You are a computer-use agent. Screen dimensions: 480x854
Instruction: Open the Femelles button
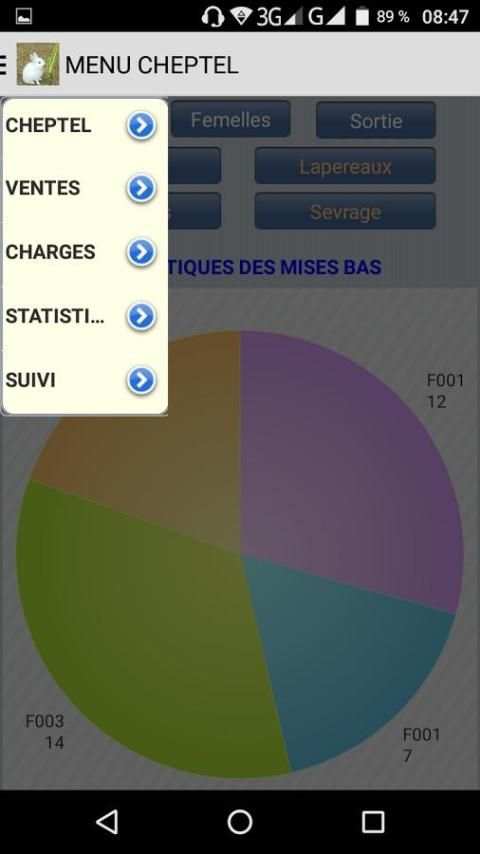click(x=230, y=119)
